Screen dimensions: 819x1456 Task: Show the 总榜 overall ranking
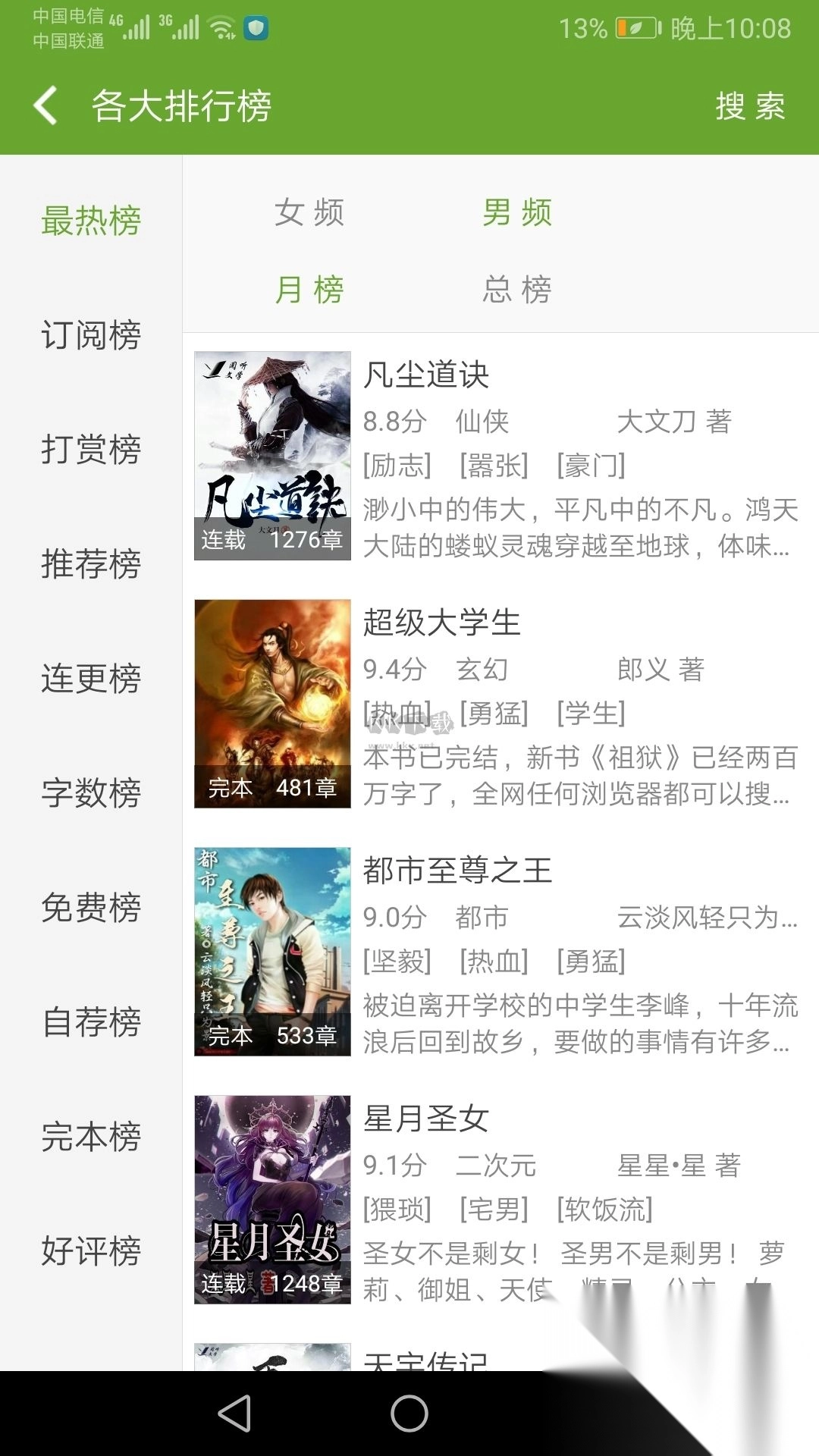pyautogui.click(x=517, y=290)
